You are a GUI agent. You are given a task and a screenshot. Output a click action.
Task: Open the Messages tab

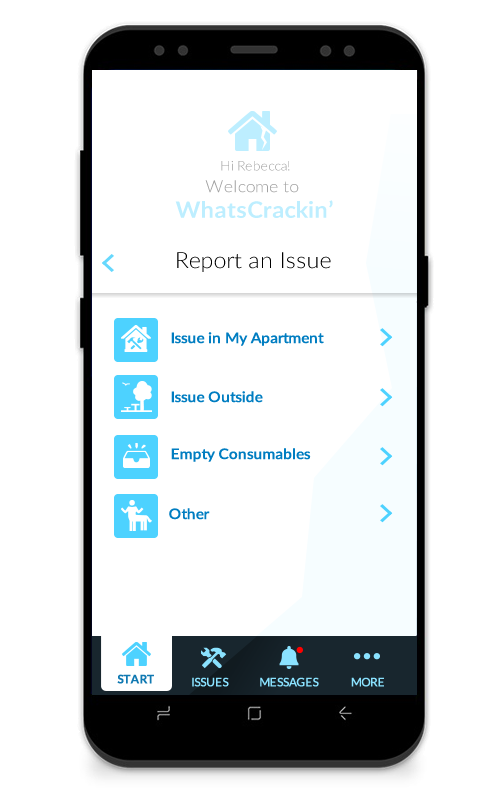[x=289, y=666]
